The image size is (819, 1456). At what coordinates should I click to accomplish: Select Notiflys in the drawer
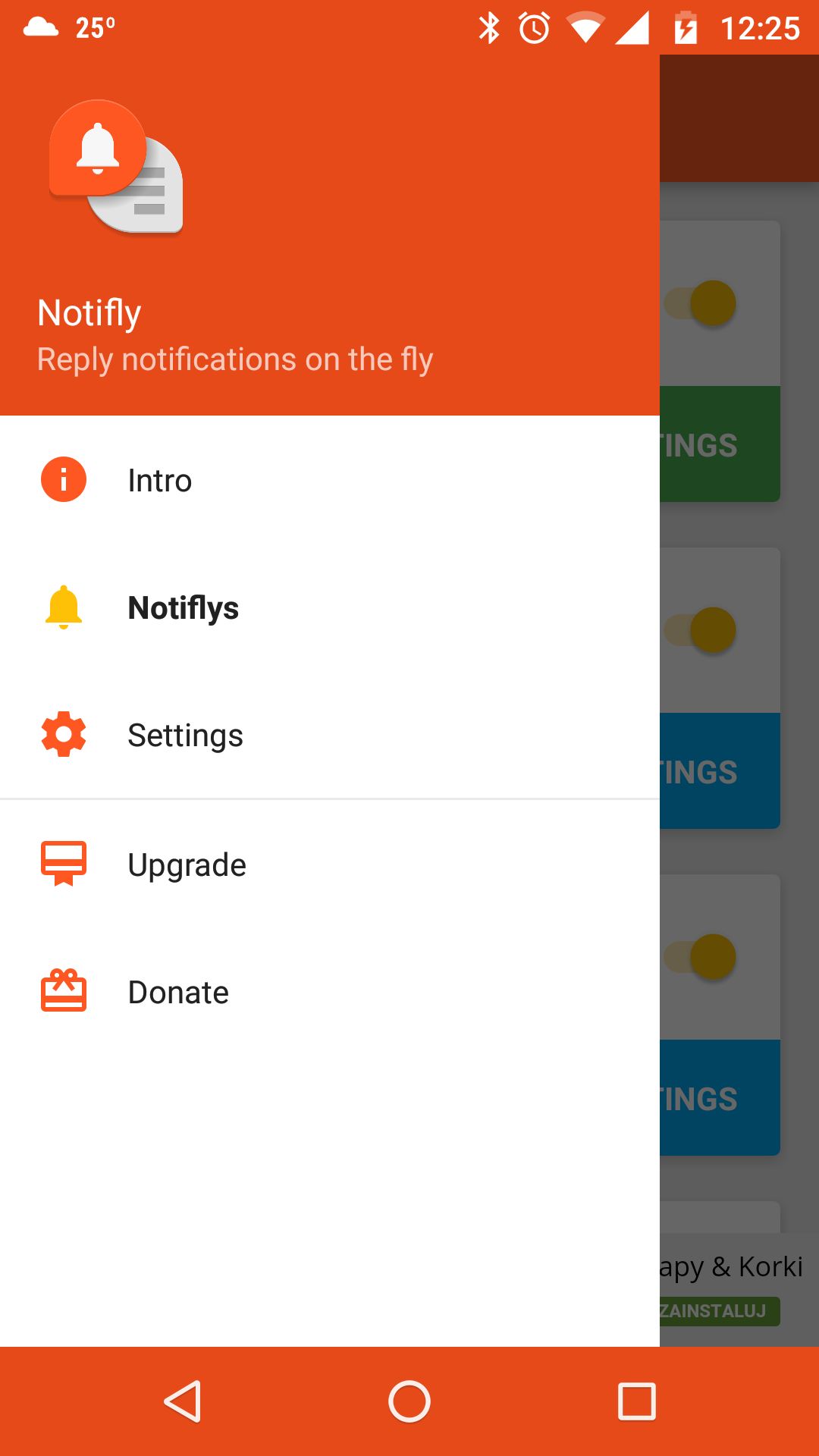[329, 607]
